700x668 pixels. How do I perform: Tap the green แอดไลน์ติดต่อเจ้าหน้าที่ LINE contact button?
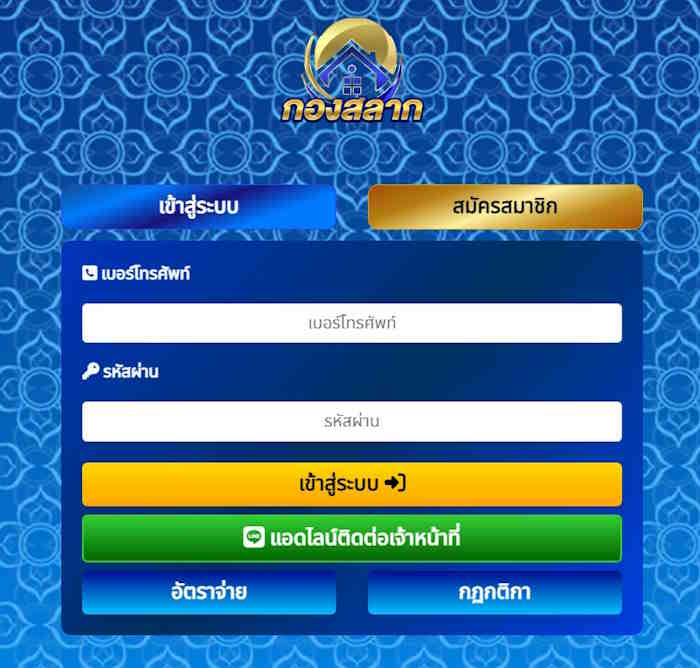pyautogui.click(x=352, y=538)
